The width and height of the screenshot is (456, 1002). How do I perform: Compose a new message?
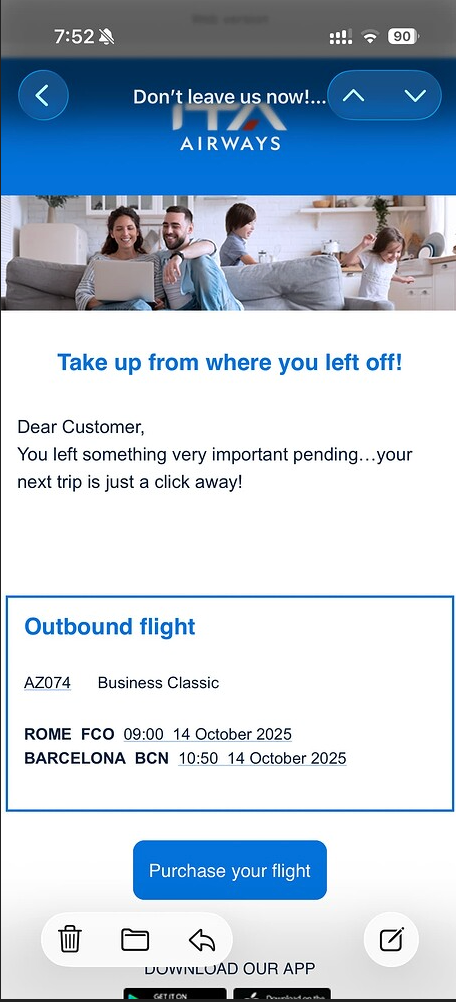391,939
